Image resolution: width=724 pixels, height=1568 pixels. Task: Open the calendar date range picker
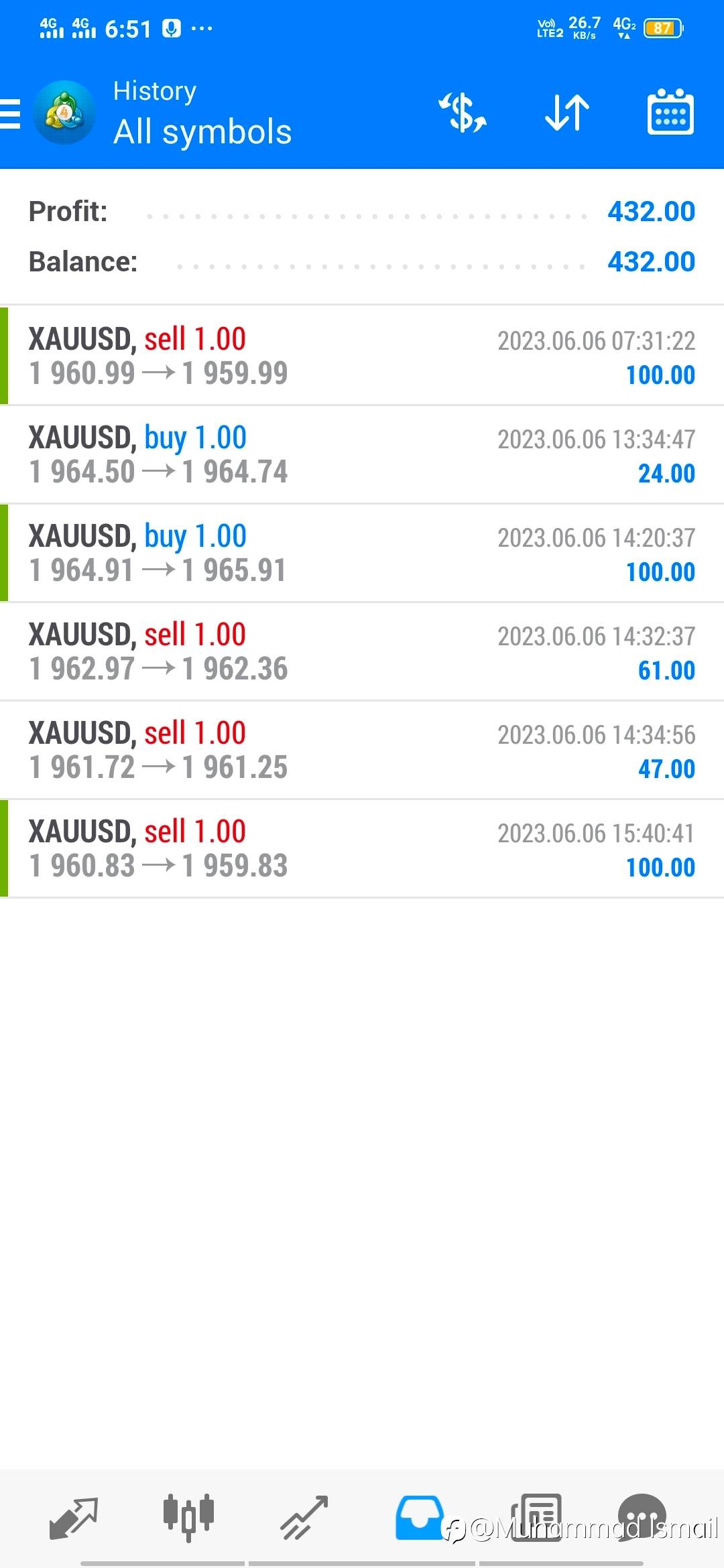click(x=670, y=112)
